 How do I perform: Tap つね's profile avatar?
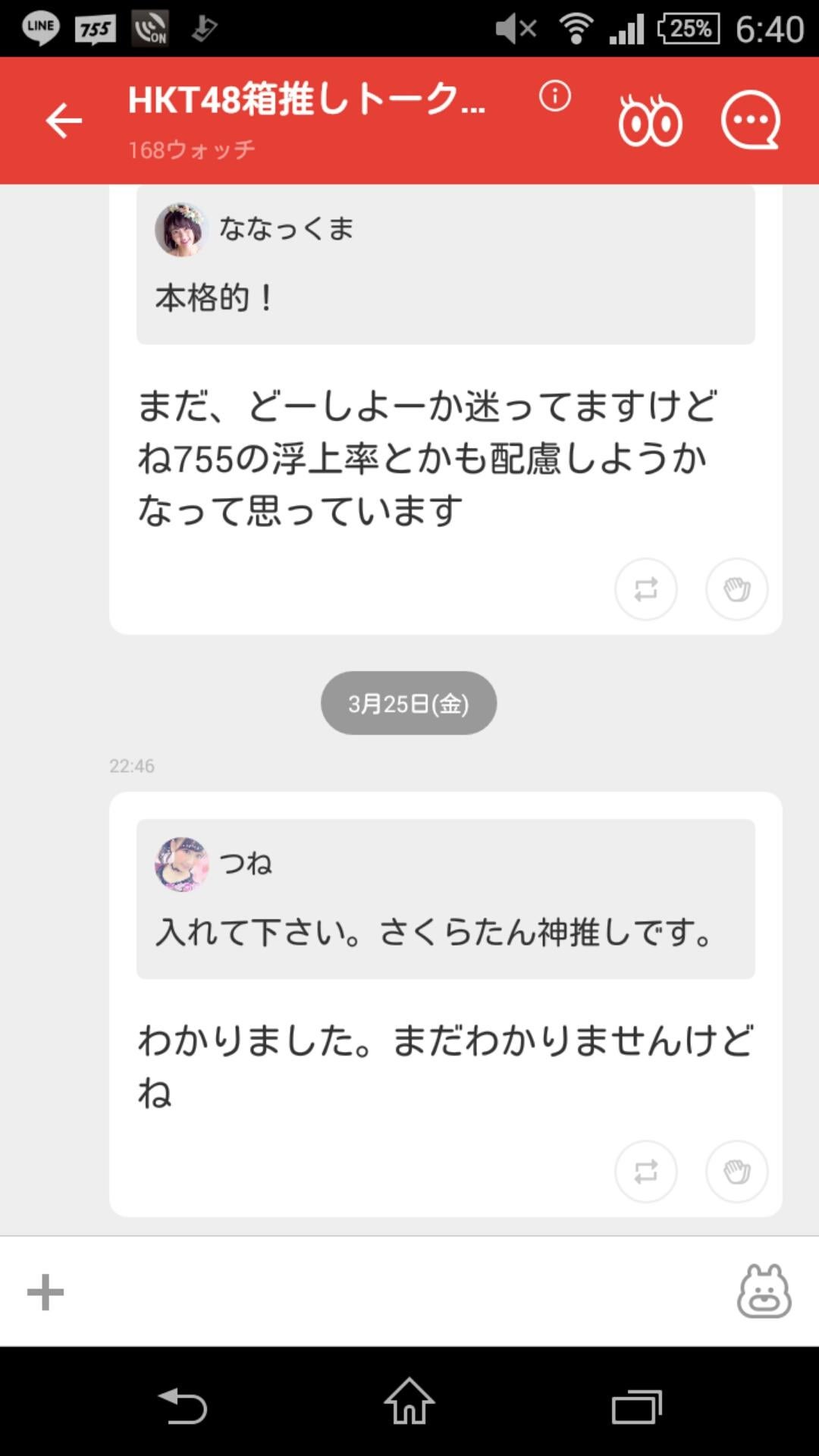180,868
